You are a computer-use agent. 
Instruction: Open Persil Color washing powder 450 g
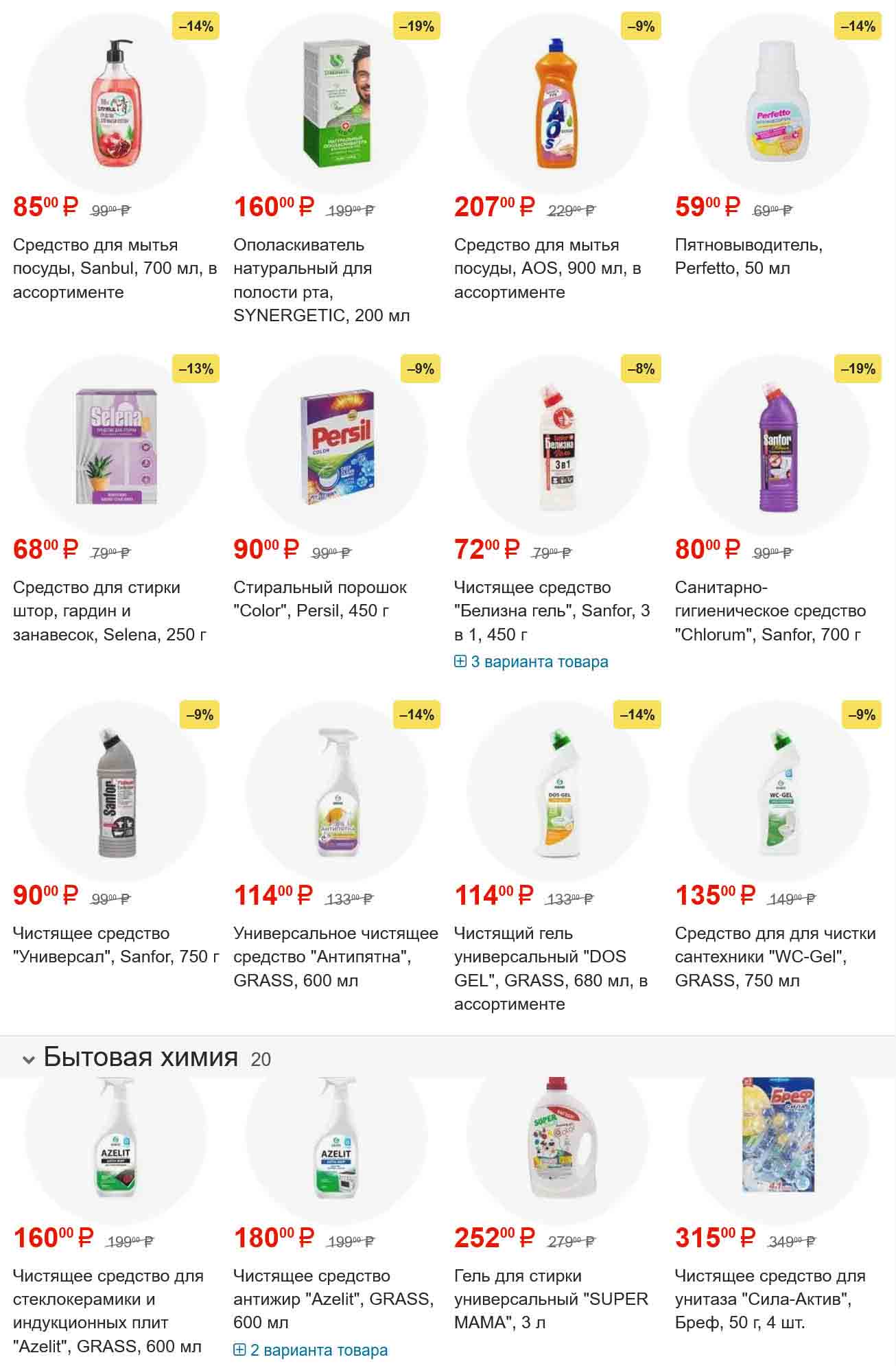click(x=320, y=599)
